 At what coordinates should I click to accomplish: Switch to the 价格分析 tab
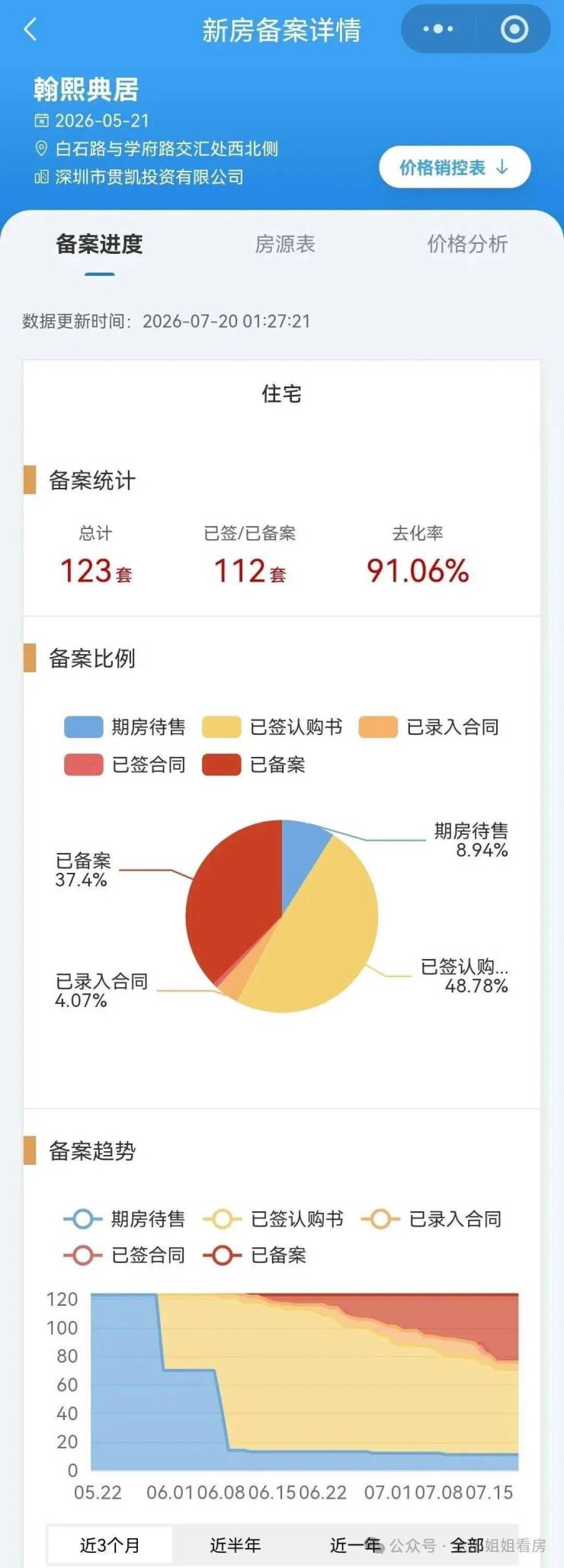point(467,244)
